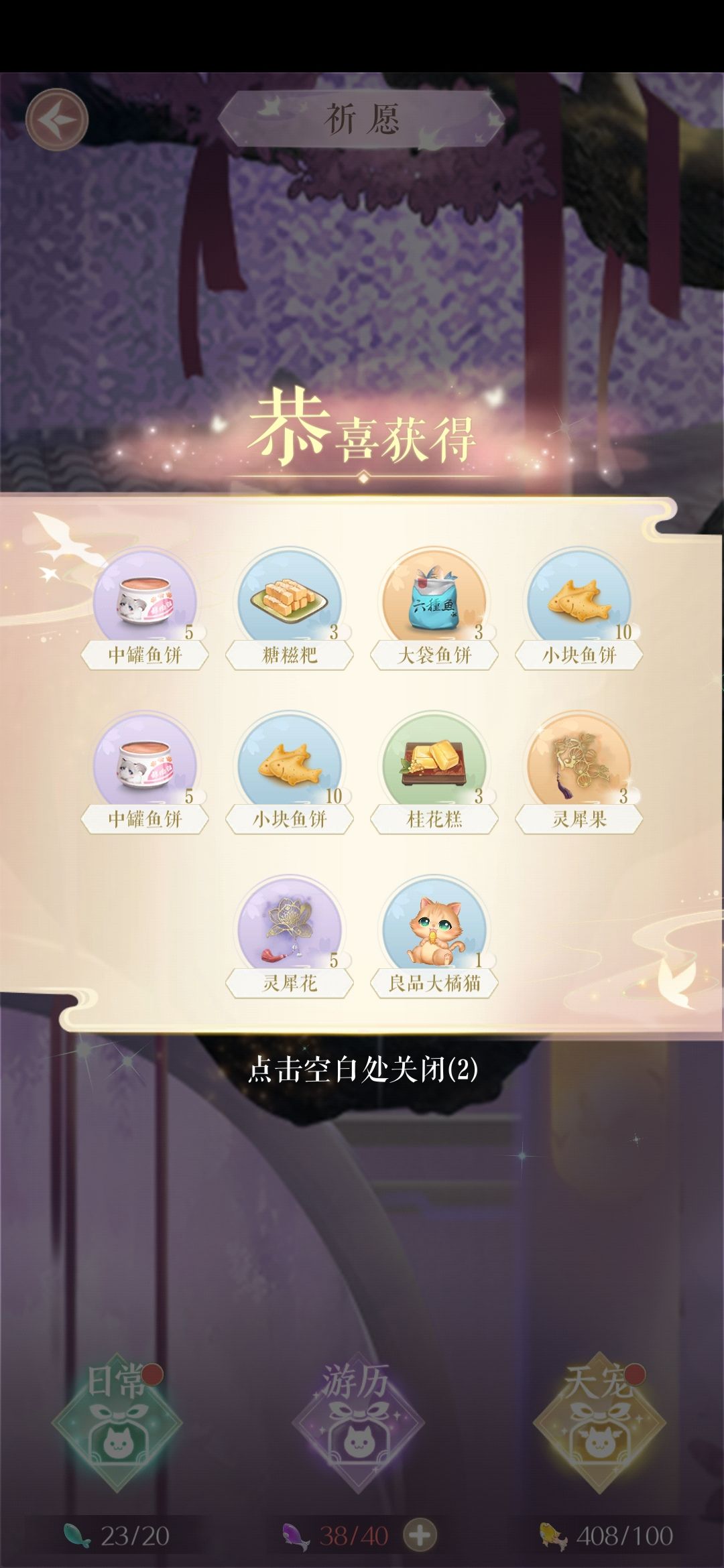Click the 良品大橘猫 orange cat icon
The width and height of the screenshot is (724, 1568).
[434, 935]
